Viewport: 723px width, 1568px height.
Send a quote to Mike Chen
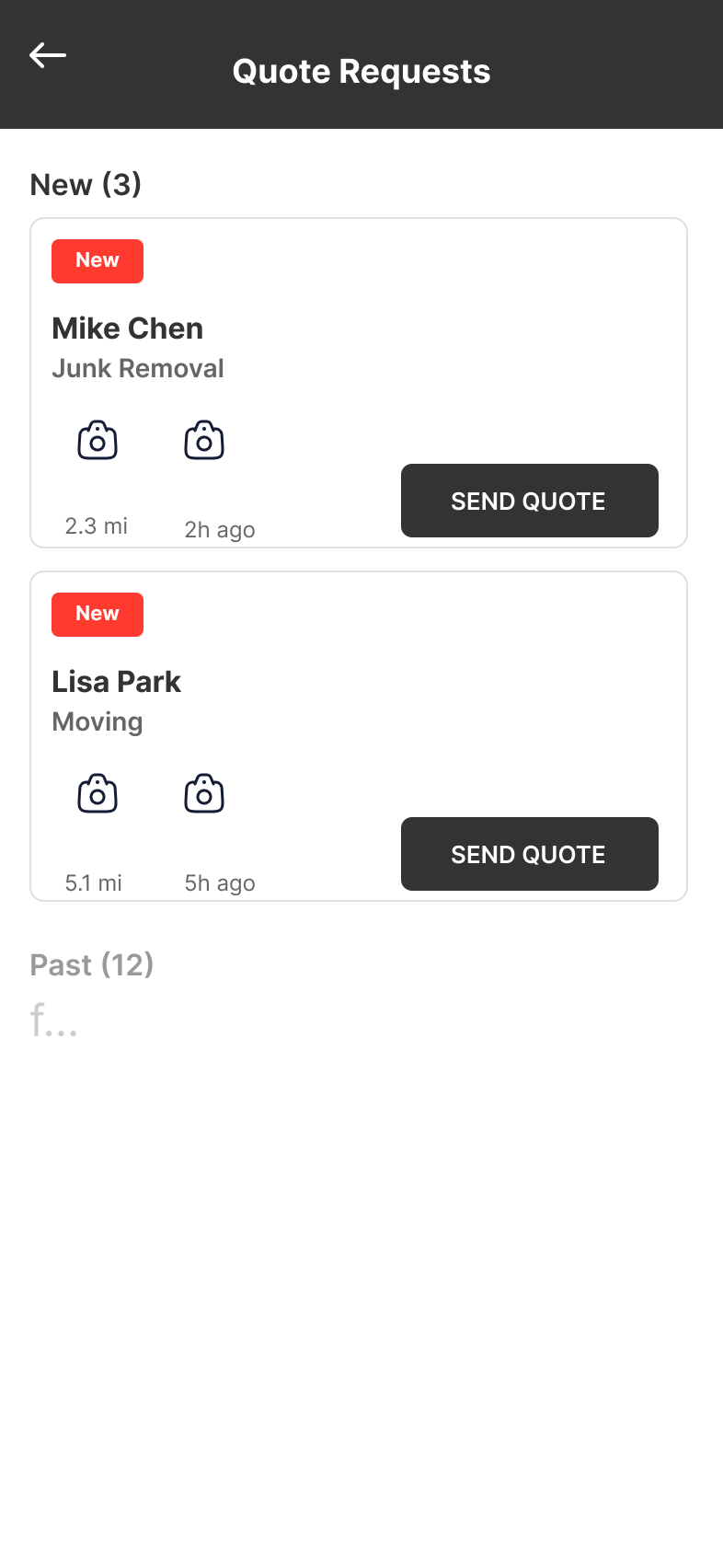click(529, 501)
